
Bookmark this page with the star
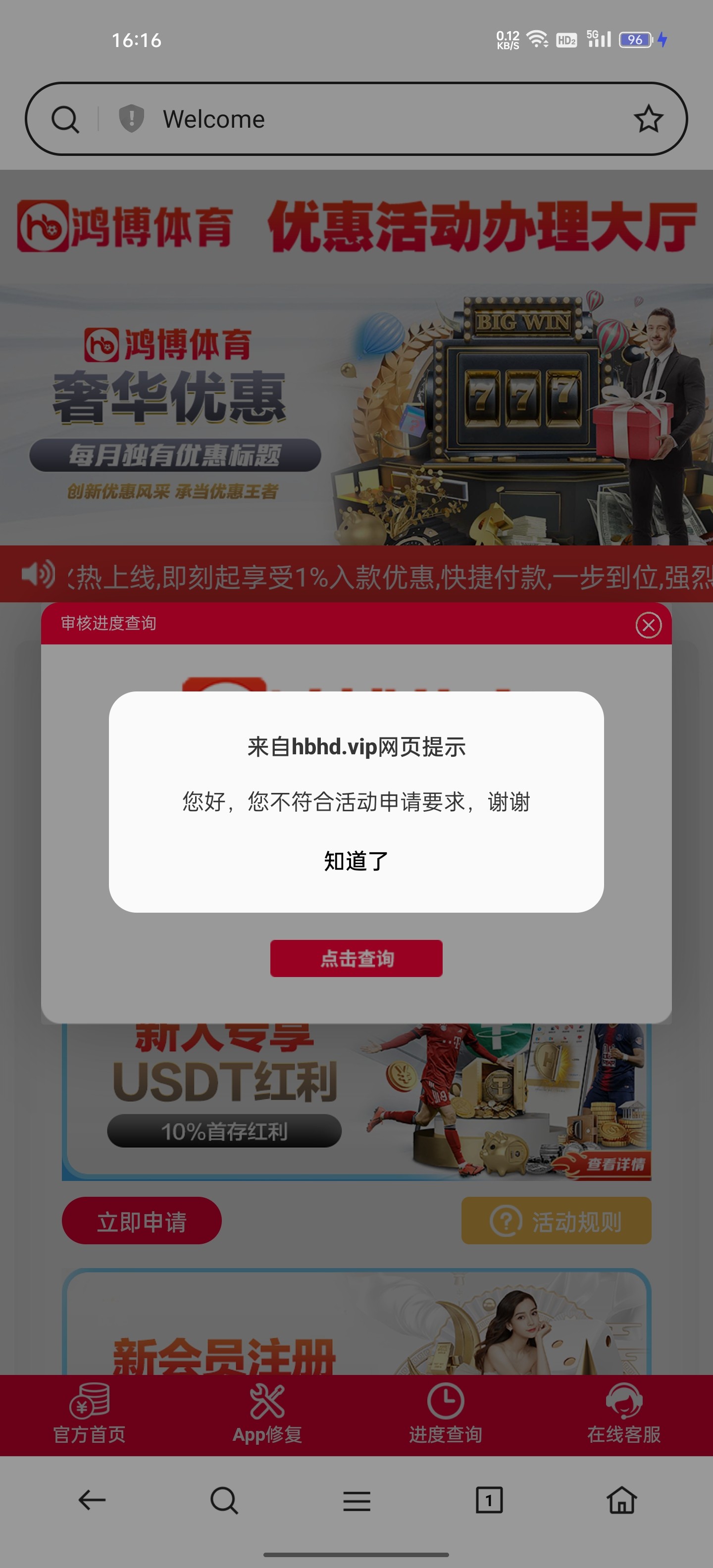pyautogui.click(x=648, y=119)
